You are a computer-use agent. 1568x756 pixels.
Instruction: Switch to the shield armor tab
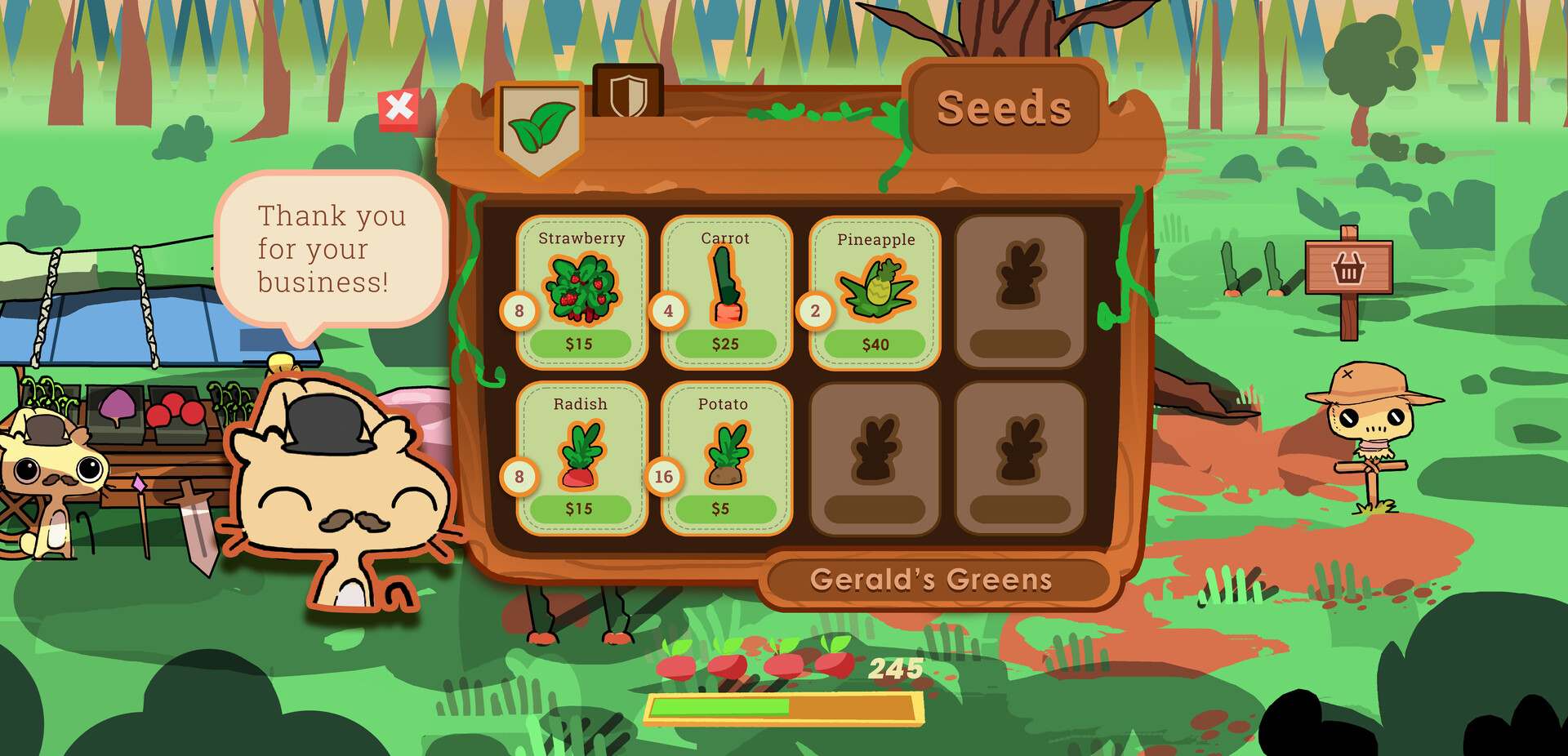(628, 94)
